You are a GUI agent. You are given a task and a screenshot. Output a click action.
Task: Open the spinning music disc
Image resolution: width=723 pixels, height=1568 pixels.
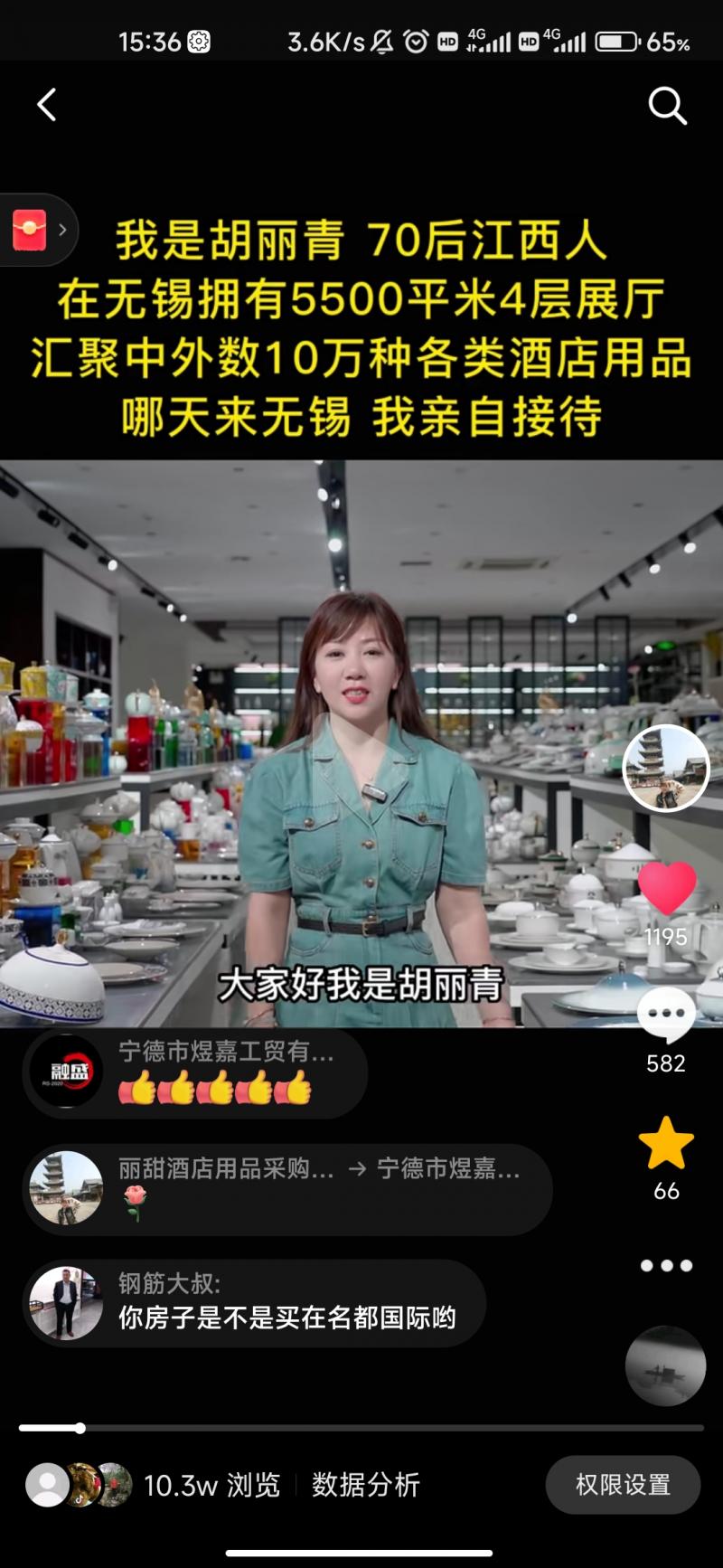tap(665, 1365)
